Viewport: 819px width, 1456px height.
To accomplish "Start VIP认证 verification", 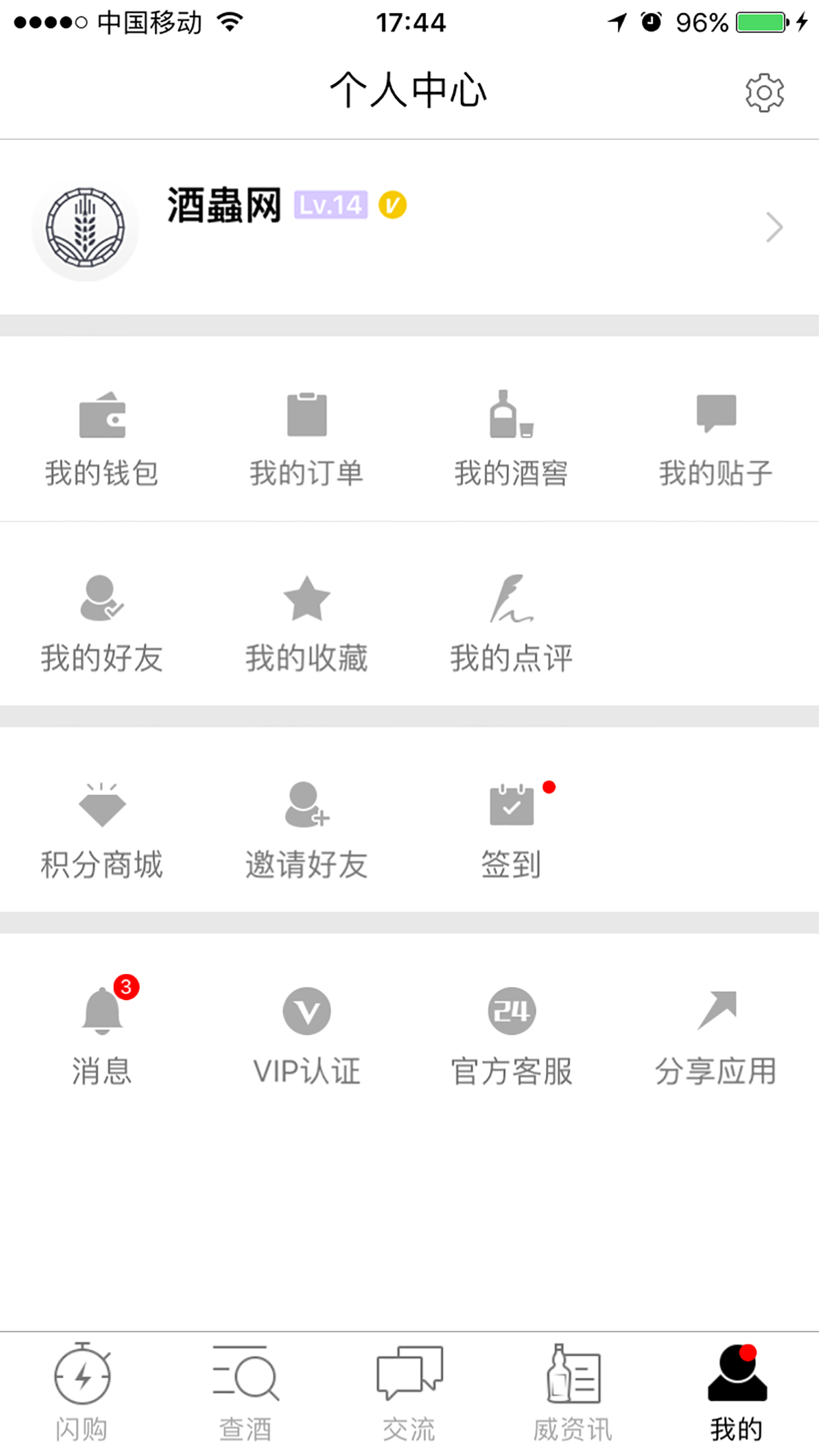I will coord(307,1035).
